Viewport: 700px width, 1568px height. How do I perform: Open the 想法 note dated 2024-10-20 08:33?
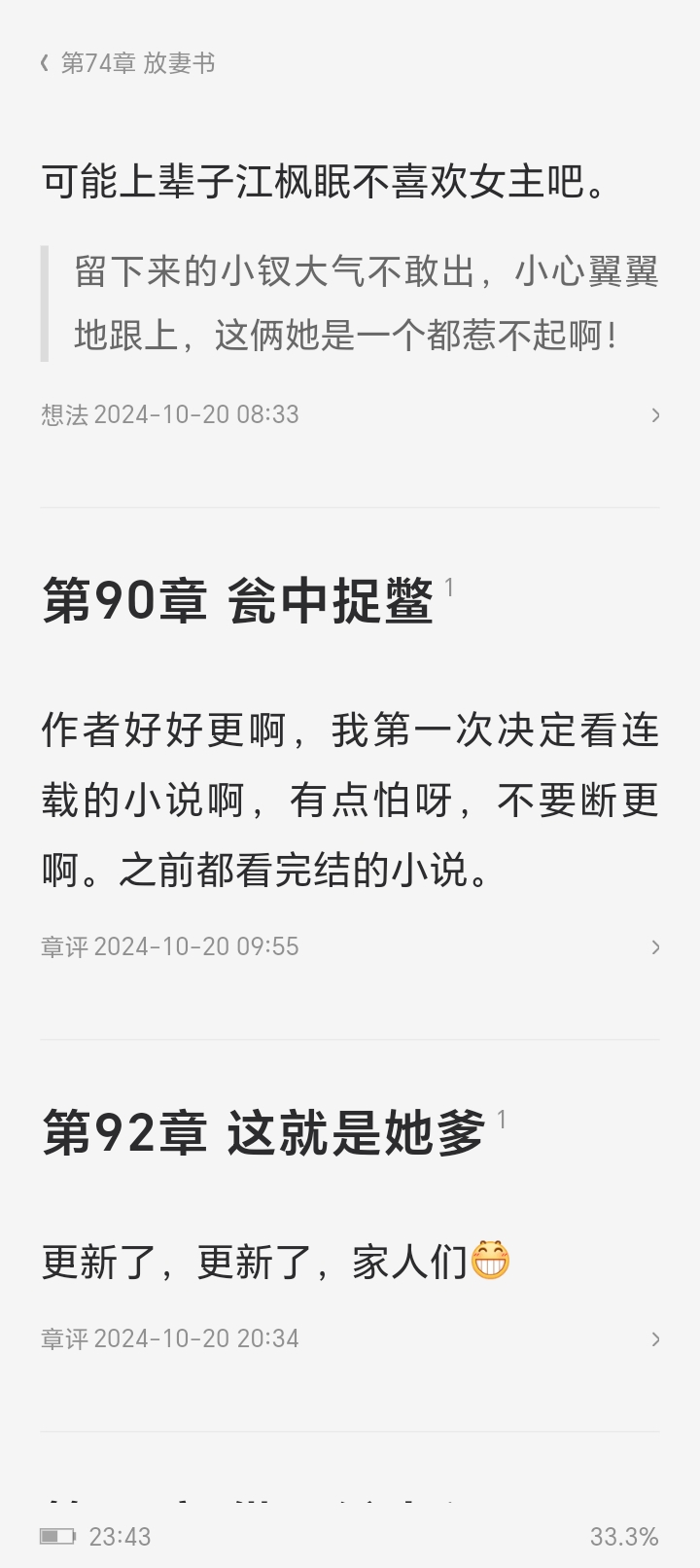point(350,415)
